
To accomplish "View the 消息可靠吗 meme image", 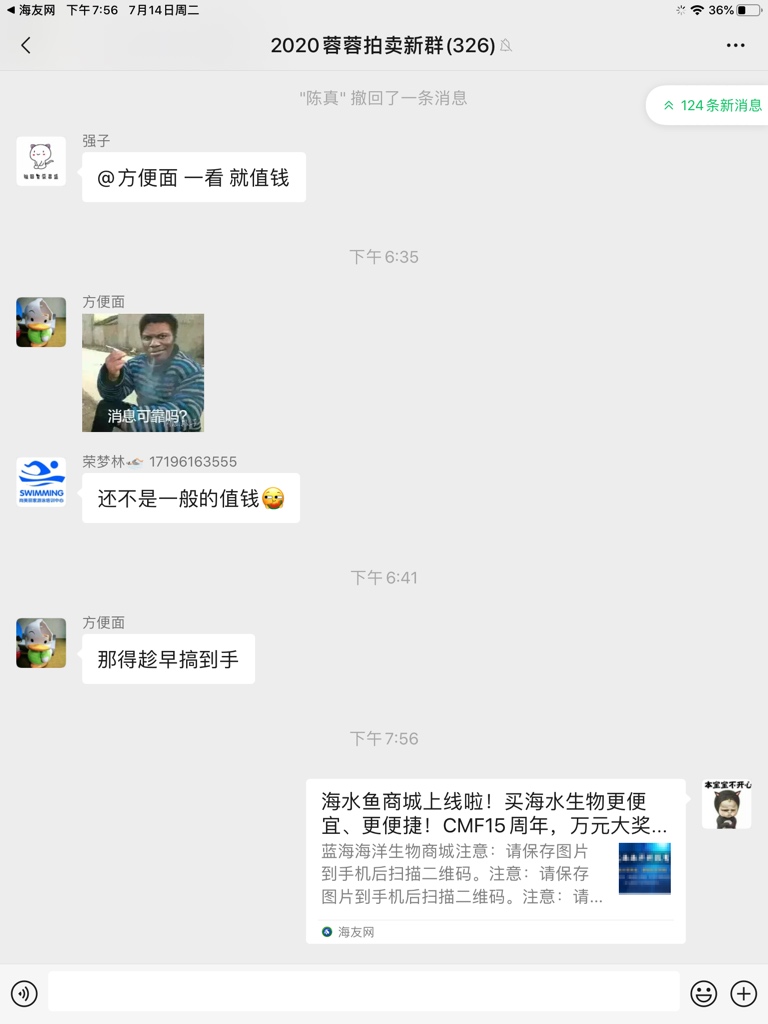I will tap(143, 373).
